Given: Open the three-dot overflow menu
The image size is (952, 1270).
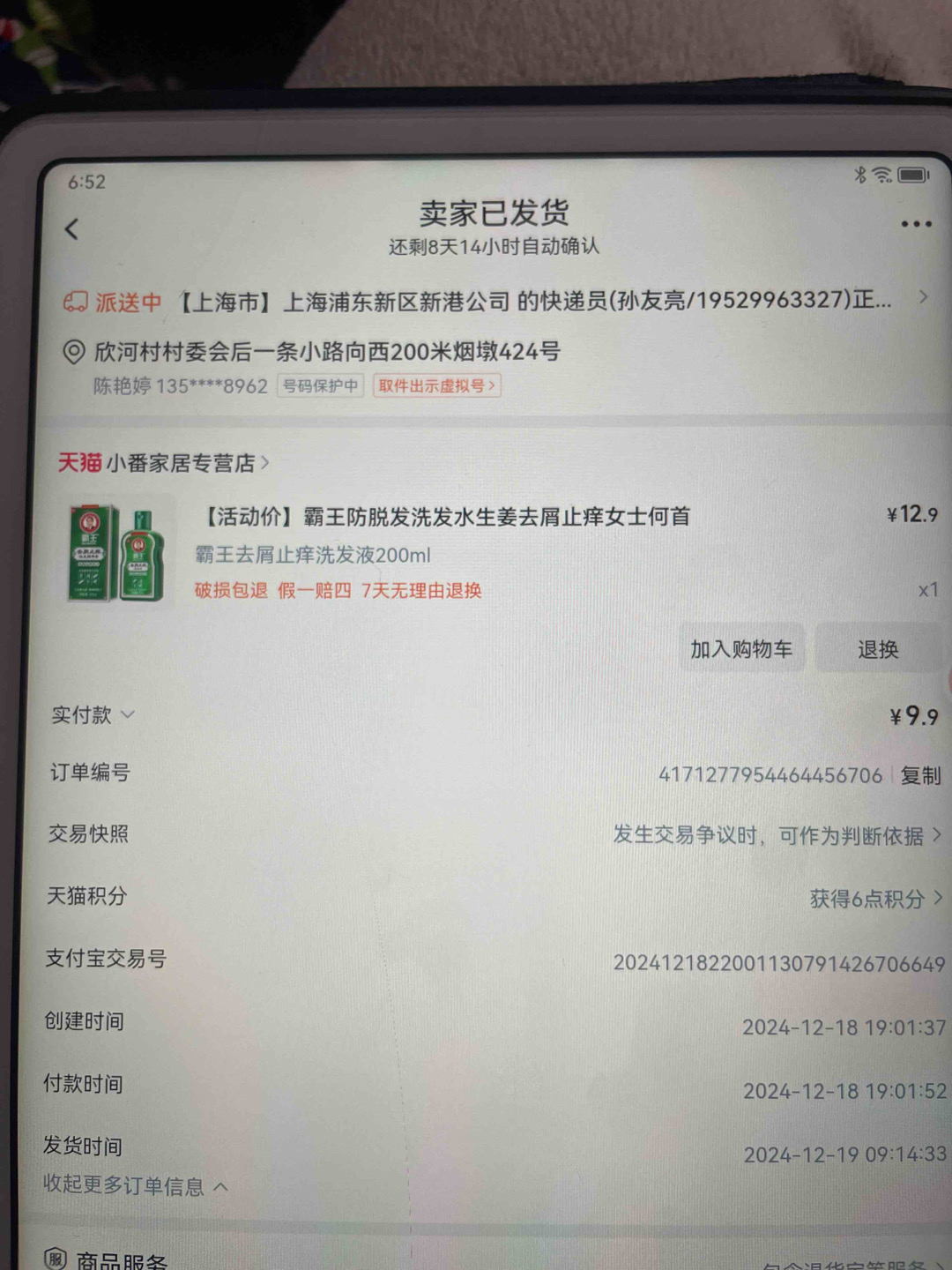Looking at the screenshot, I should point(916,224).
